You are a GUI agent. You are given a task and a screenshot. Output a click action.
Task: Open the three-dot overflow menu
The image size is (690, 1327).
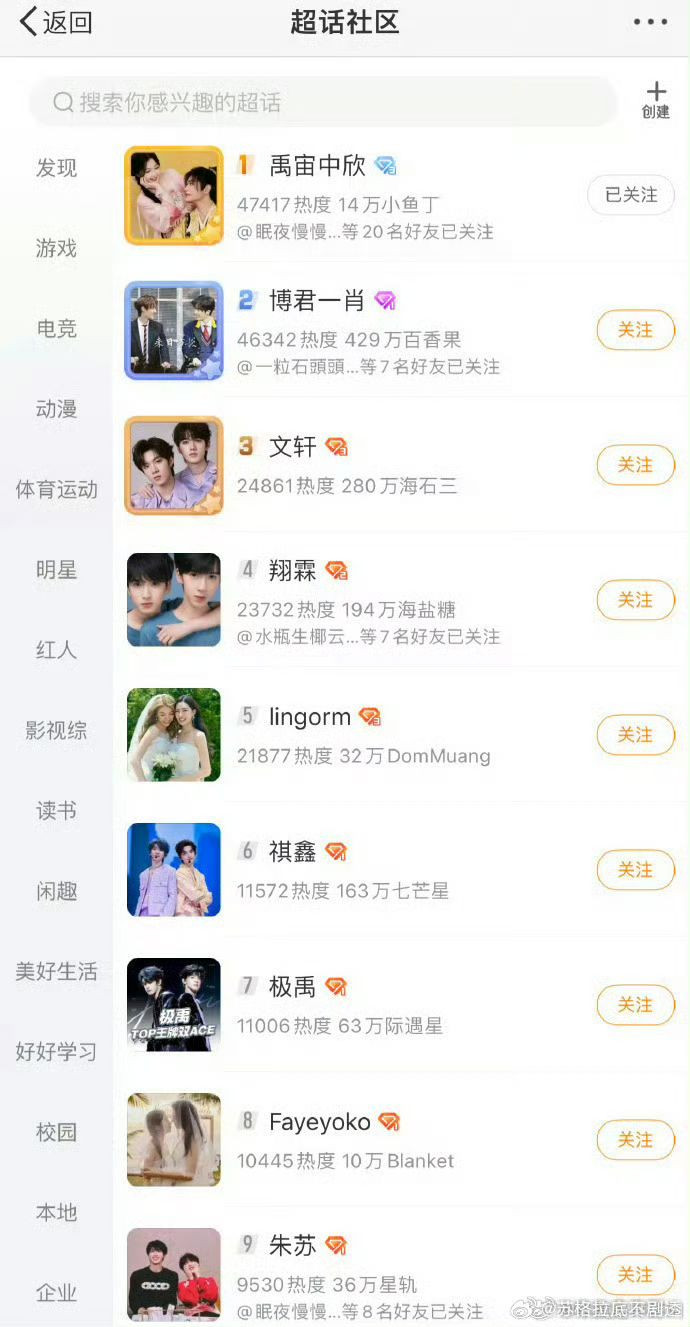click(x=650, y=22)
